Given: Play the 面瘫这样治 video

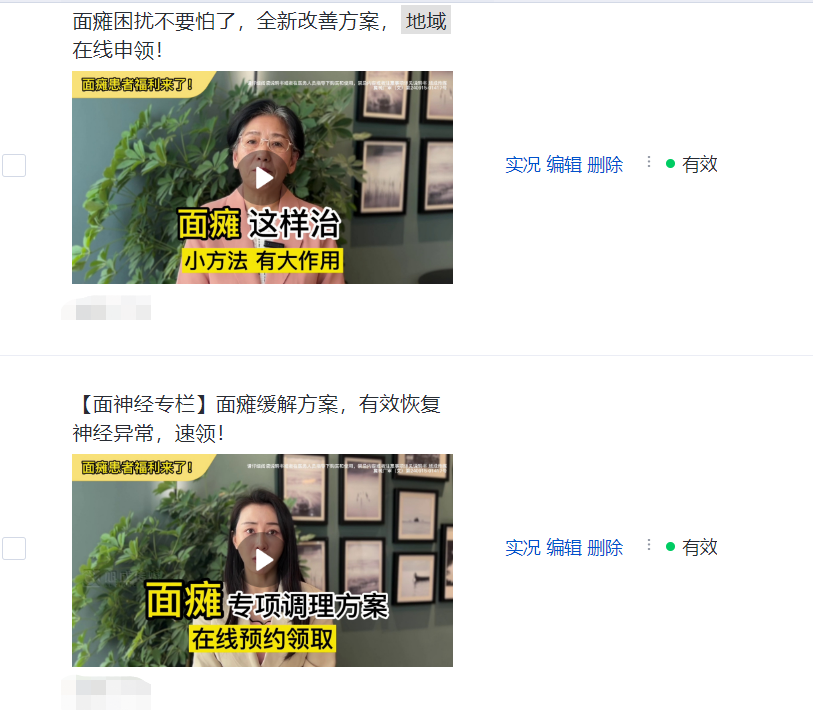Looking at the screenshot, I should (x=263, y=178).
